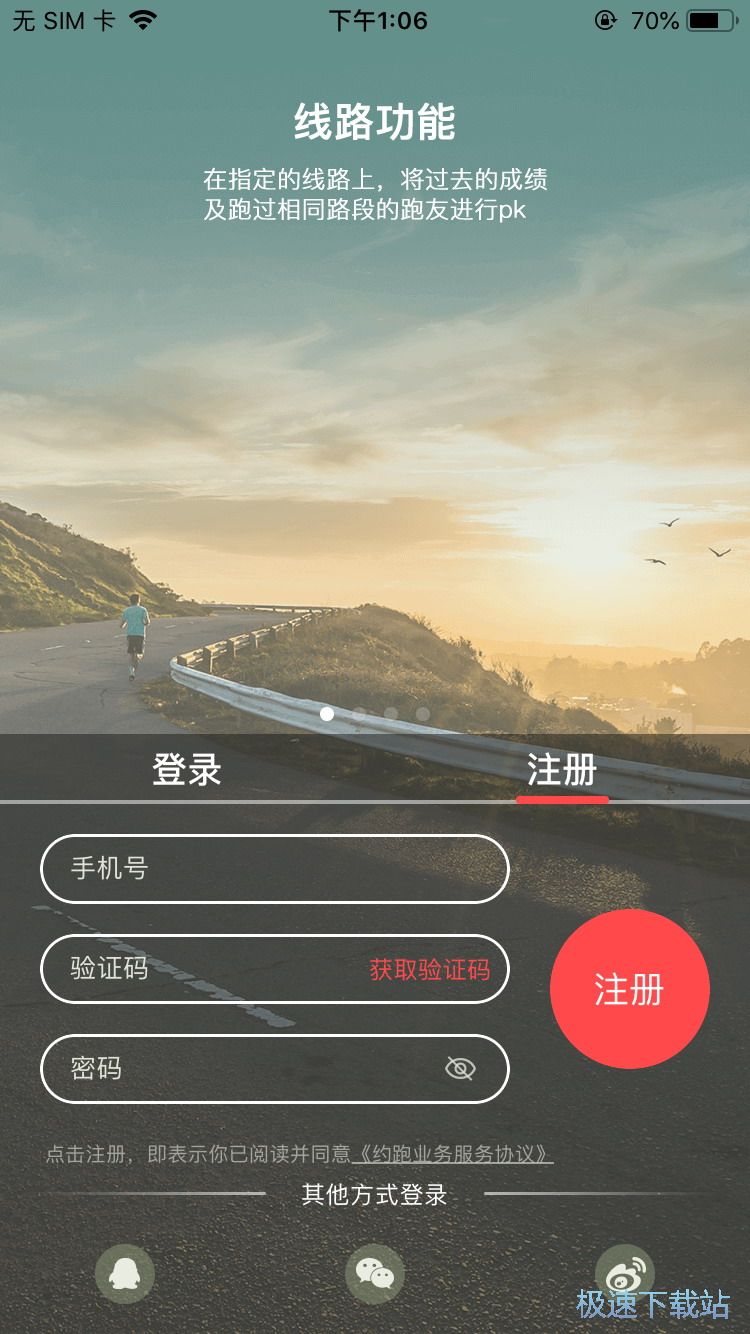The image size is (750, 1334).
Task: Toggle password visibility eye icon
Action: (x=459, y=1069)
